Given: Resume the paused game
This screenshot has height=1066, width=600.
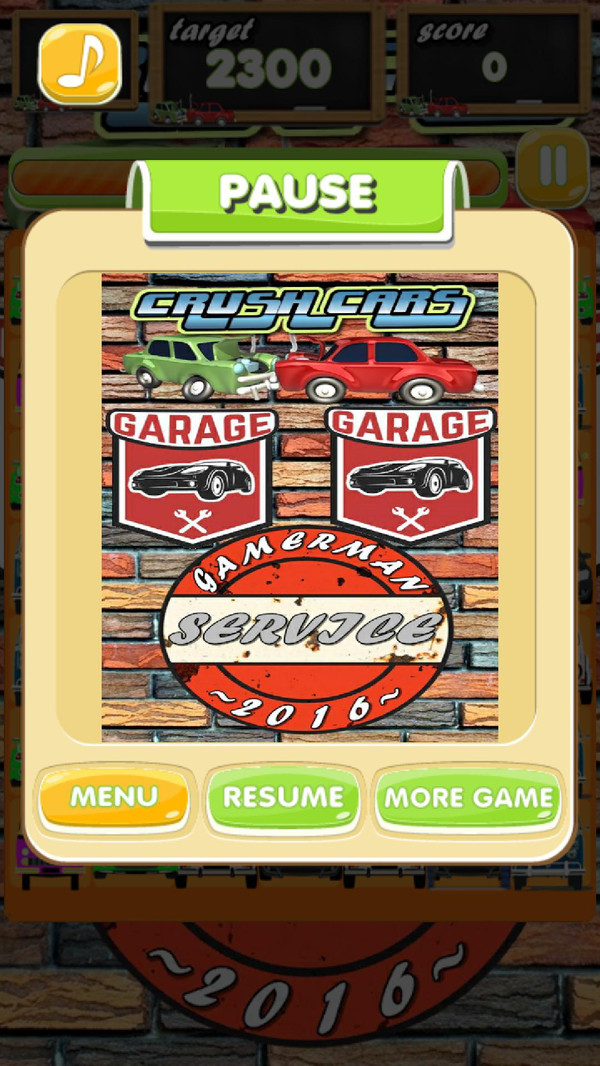Looking at the screenshot, I should pos(283,798).
